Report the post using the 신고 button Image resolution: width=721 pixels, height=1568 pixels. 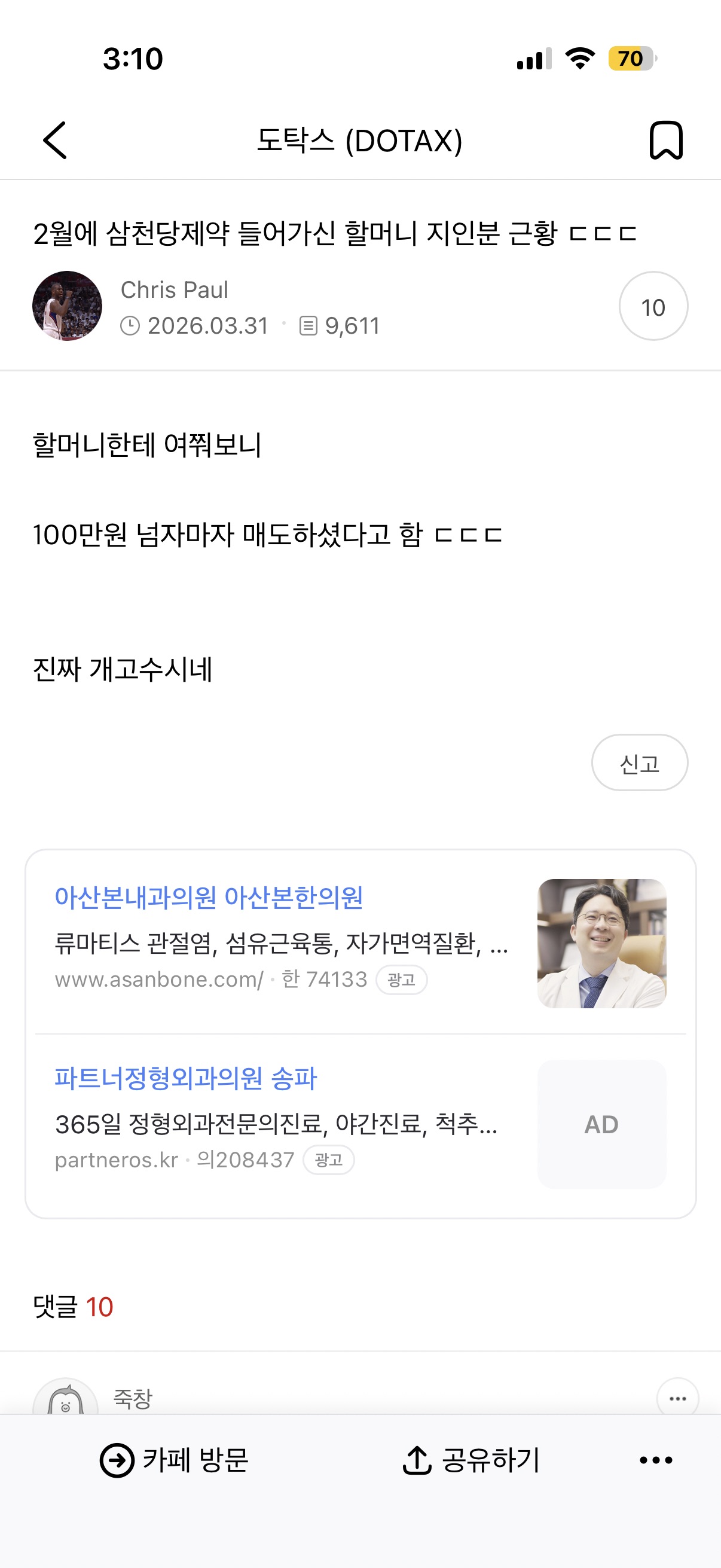pyautogui.click(x=639, y=762)
